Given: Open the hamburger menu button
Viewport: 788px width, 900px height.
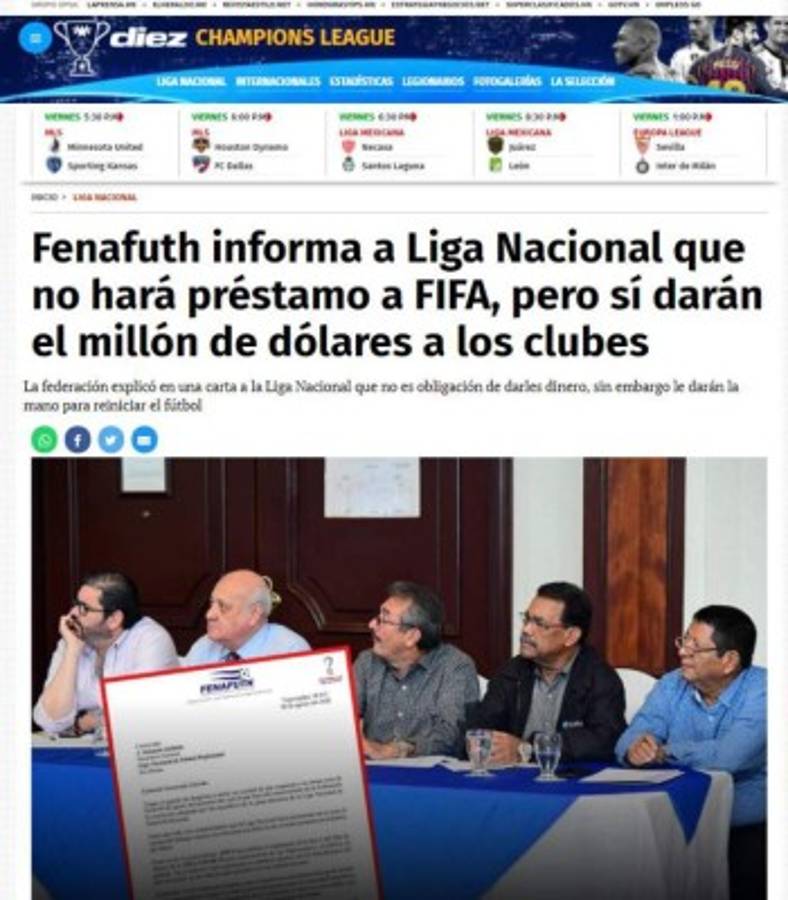Looking at the screenshot, I should pyautogui.click(x=36, y=39).
